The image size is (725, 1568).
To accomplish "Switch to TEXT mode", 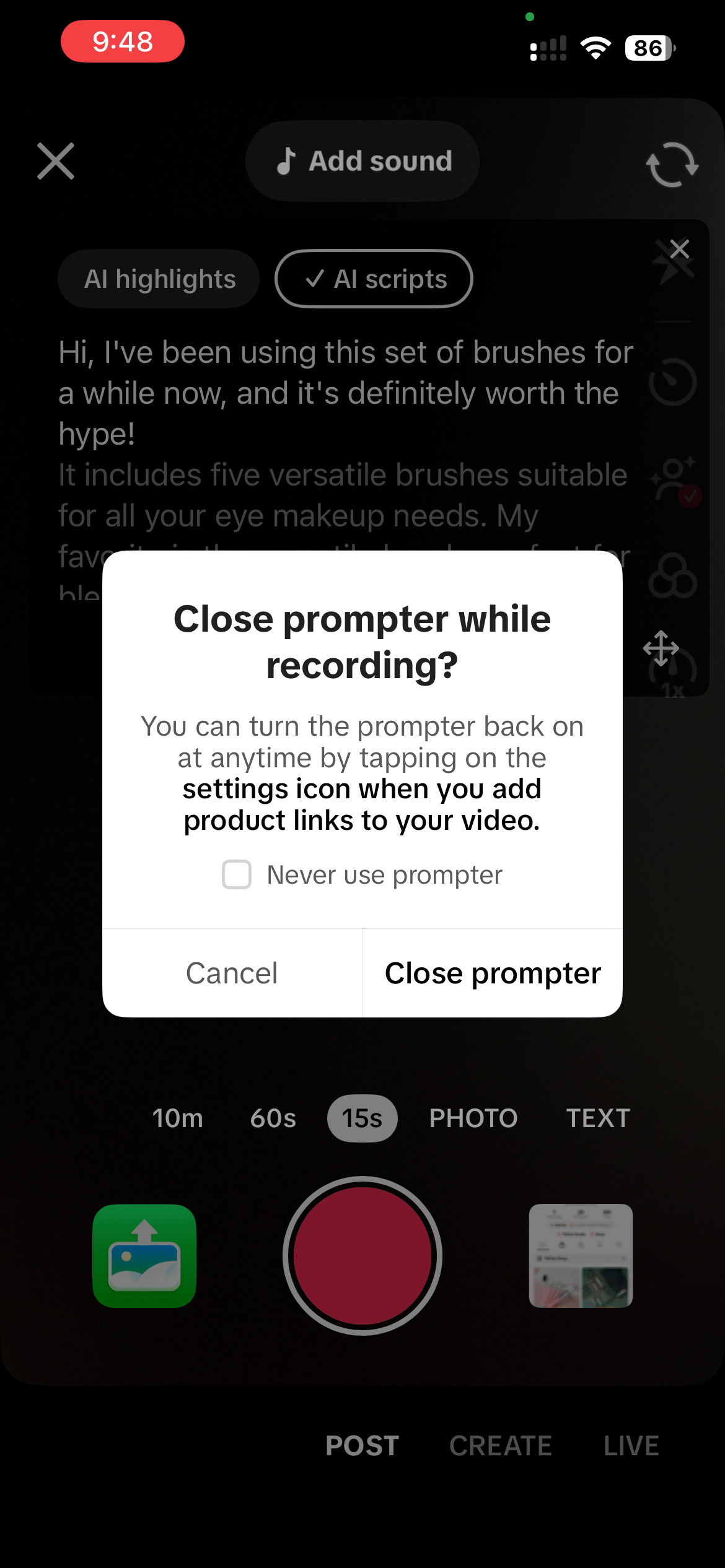I will click(x=598, y=1118).
